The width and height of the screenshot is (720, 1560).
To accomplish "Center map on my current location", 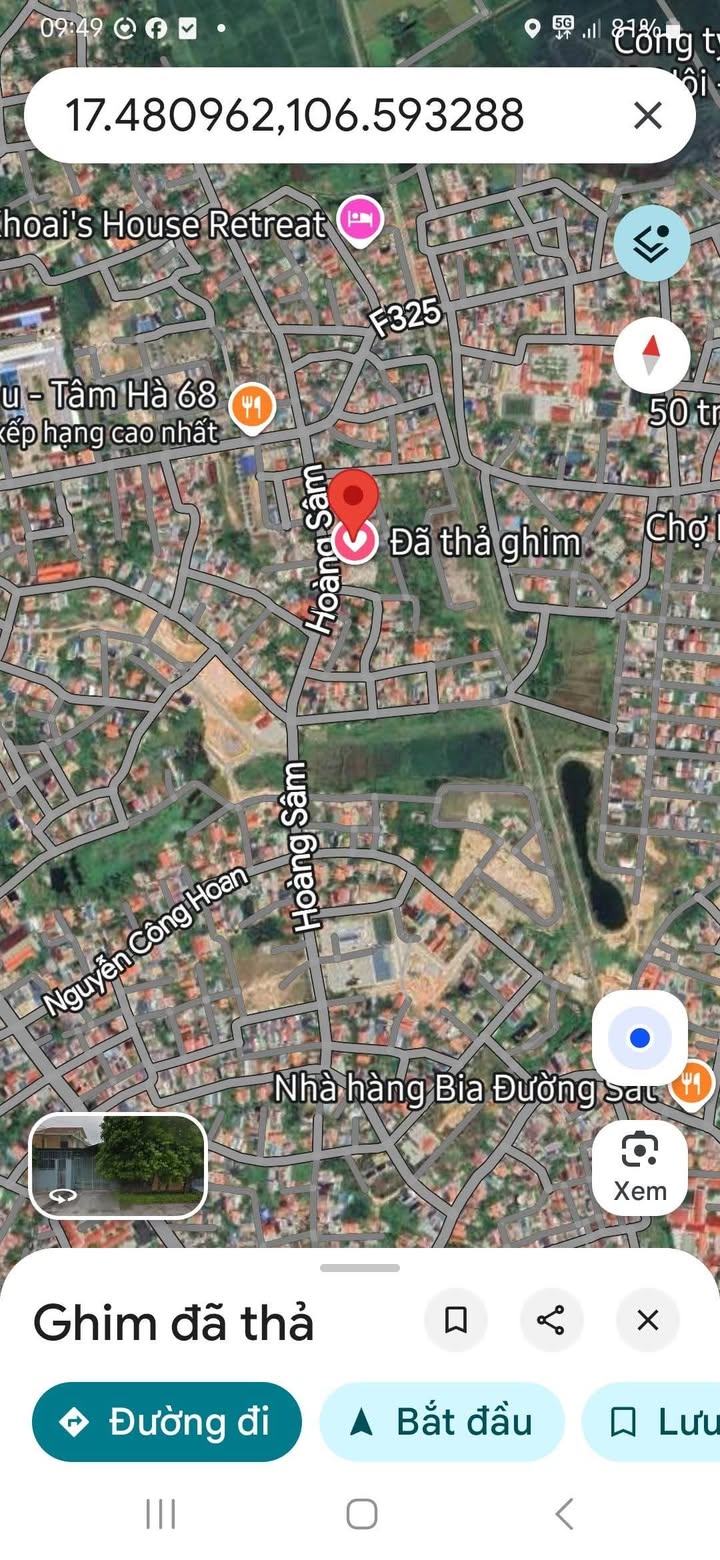I will 640,1039.
